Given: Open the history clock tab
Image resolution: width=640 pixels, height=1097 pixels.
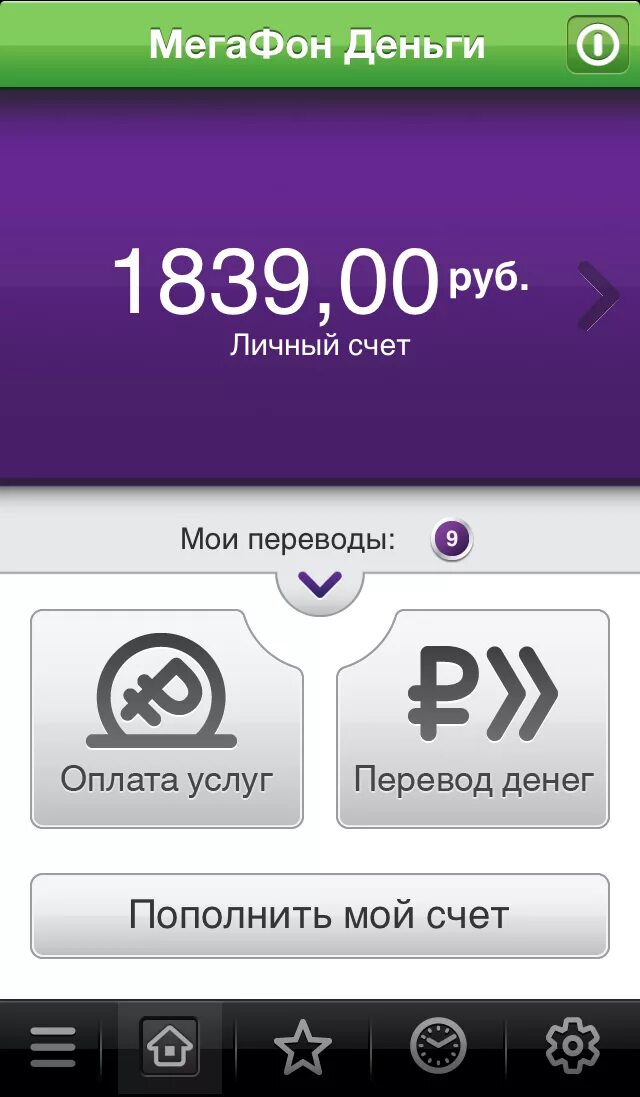Looking at the screenshot, I should point(438,1046).
